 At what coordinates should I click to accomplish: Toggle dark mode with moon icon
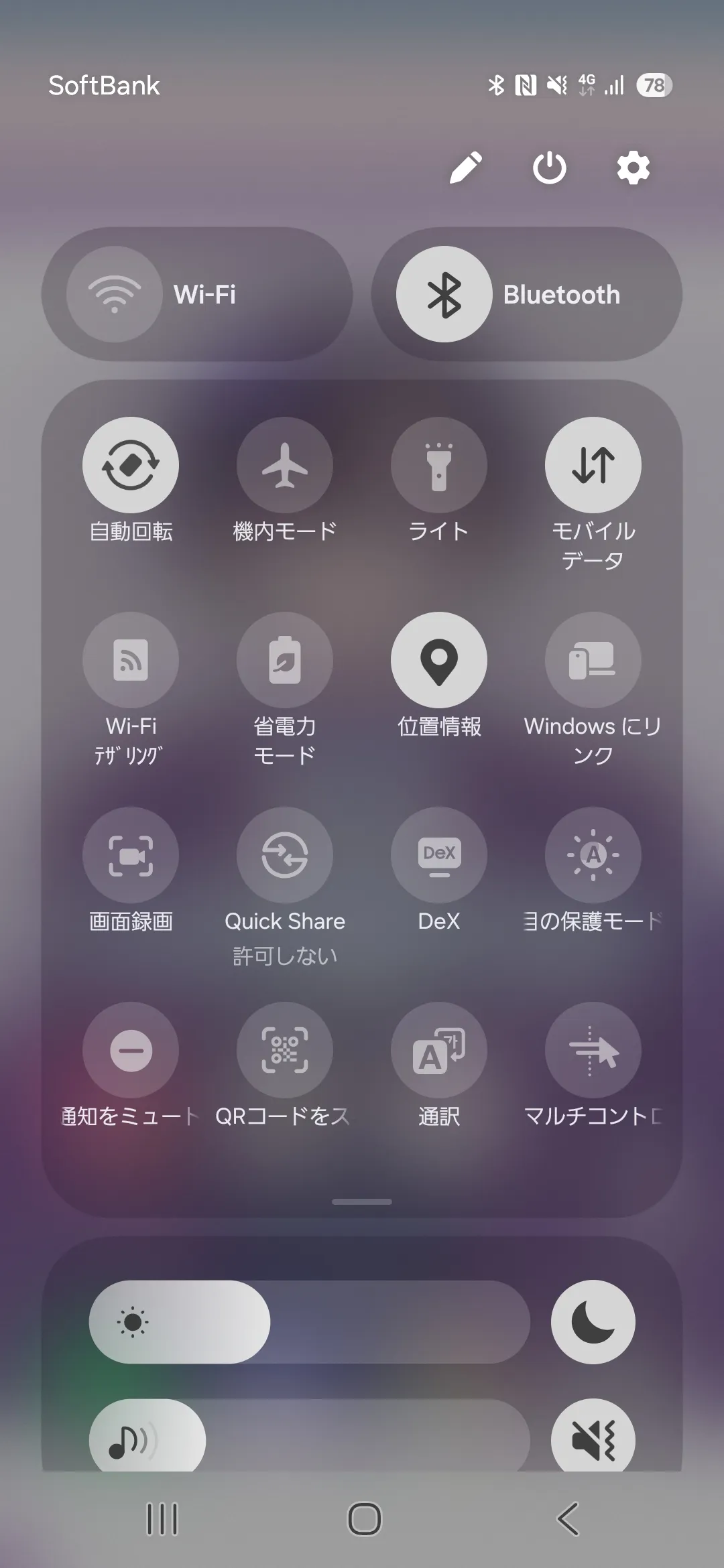point(593,1322)
